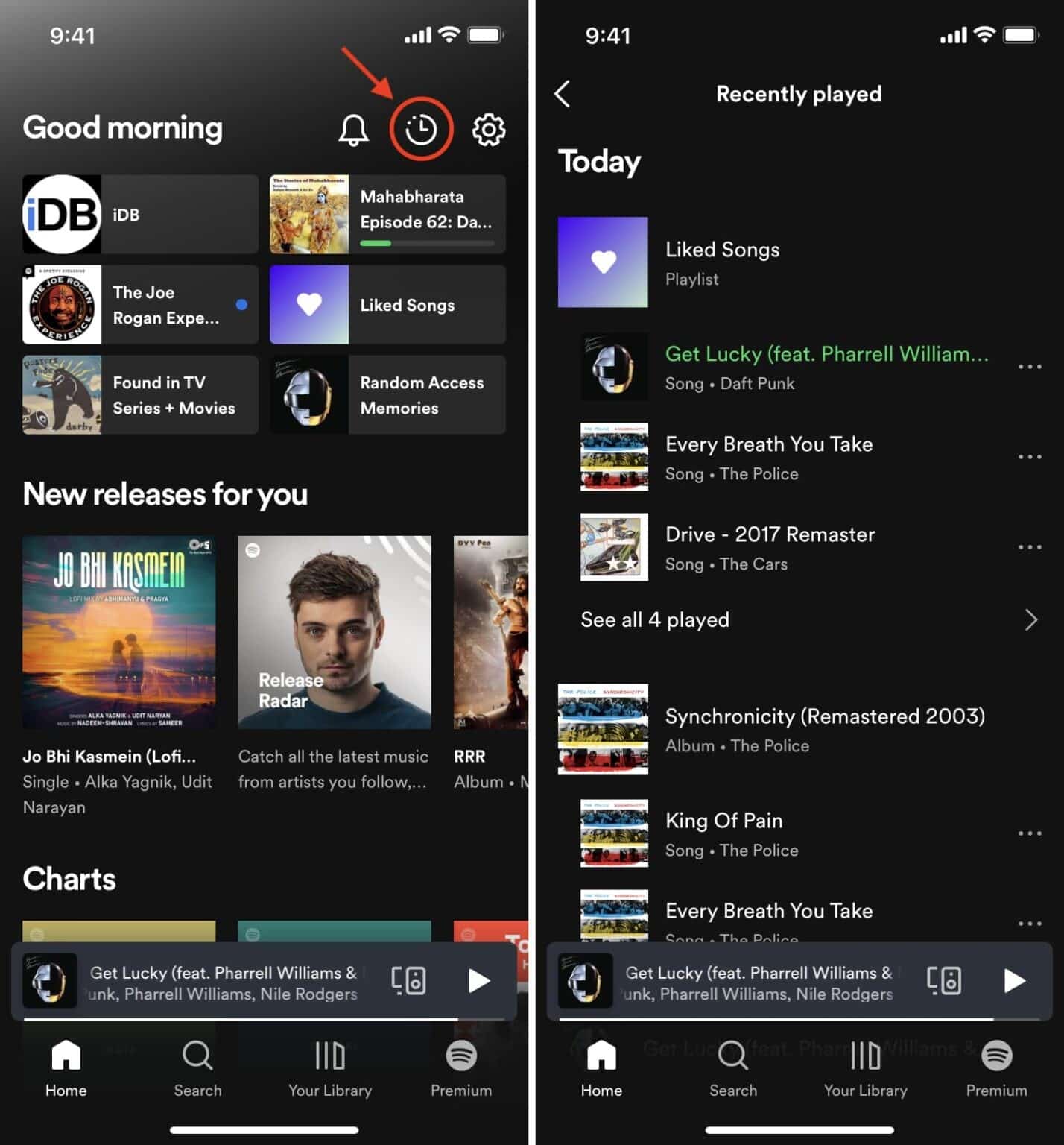Screen dimensions: 1064x1145
Task: Open the RRR album card
Action: click(x=490, y=632)
